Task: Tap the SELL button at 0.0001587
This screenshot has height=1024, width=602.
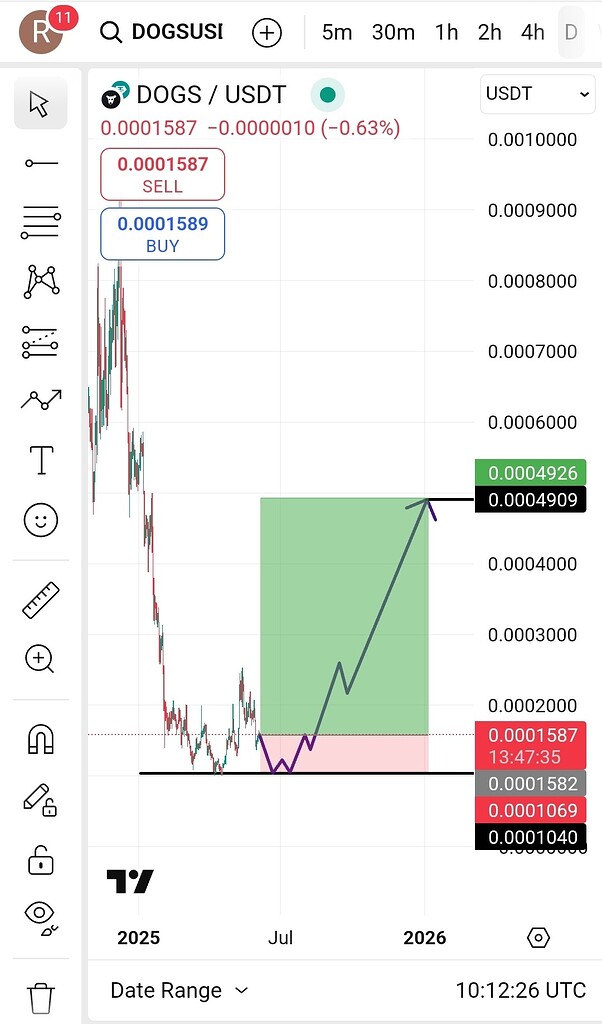Action: (x=163, y=174)
